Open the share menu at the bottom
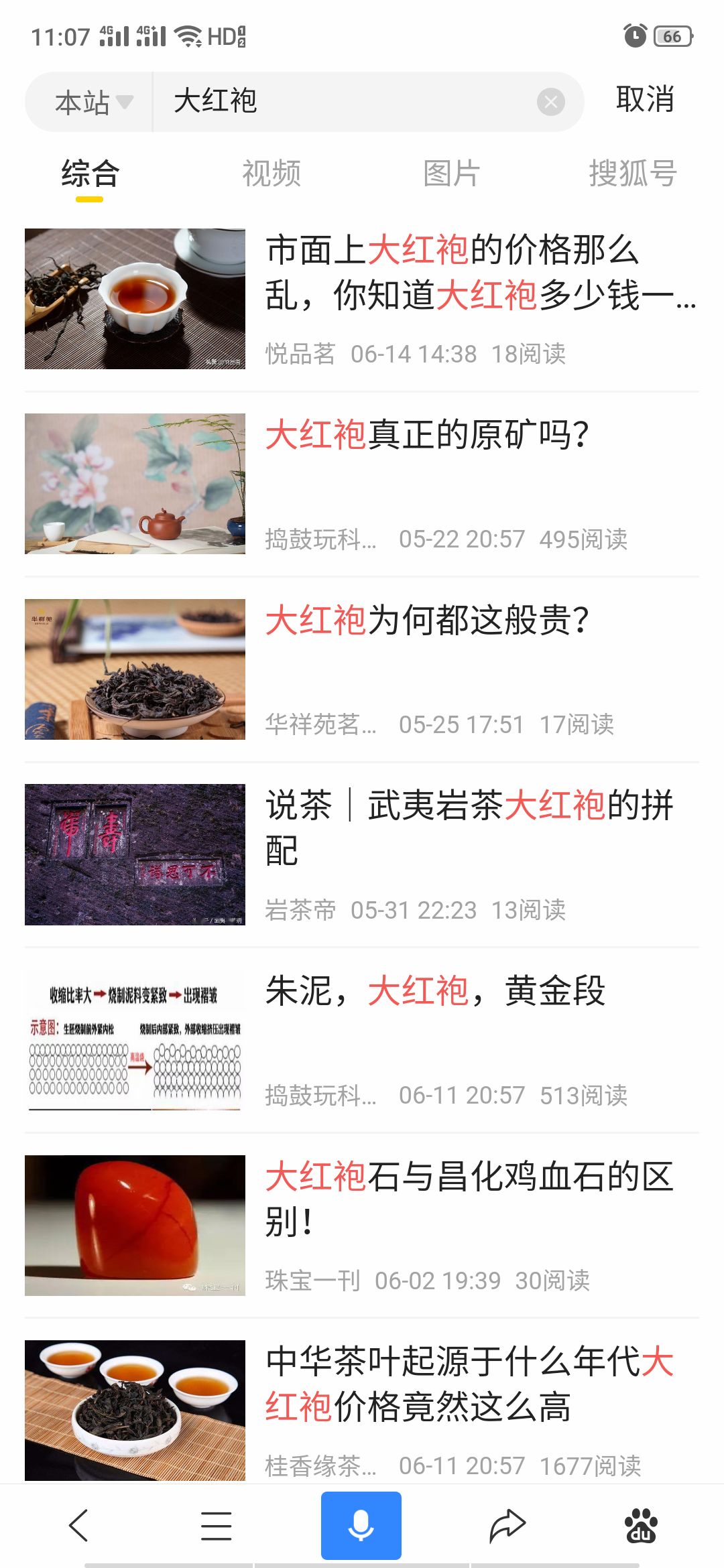 [506, 1524]
